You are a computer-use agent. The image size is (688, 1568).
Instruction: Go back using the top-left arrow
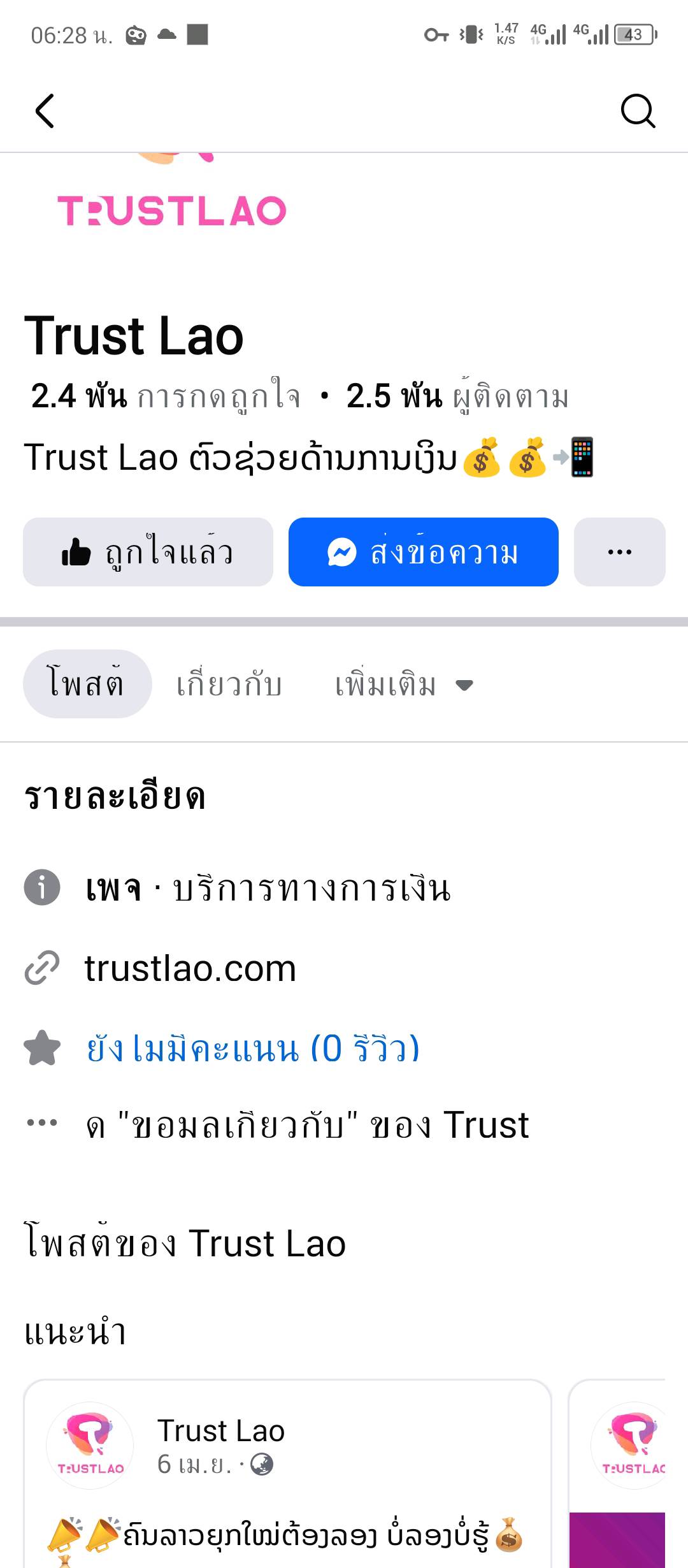coord(45,111)
